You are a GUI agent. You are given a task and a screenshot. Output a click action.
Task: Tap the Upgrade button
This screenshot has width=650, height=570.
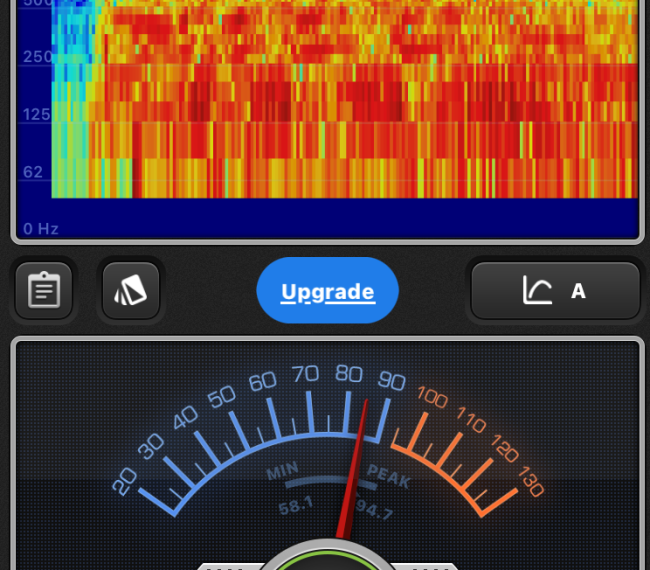(327, 292)
